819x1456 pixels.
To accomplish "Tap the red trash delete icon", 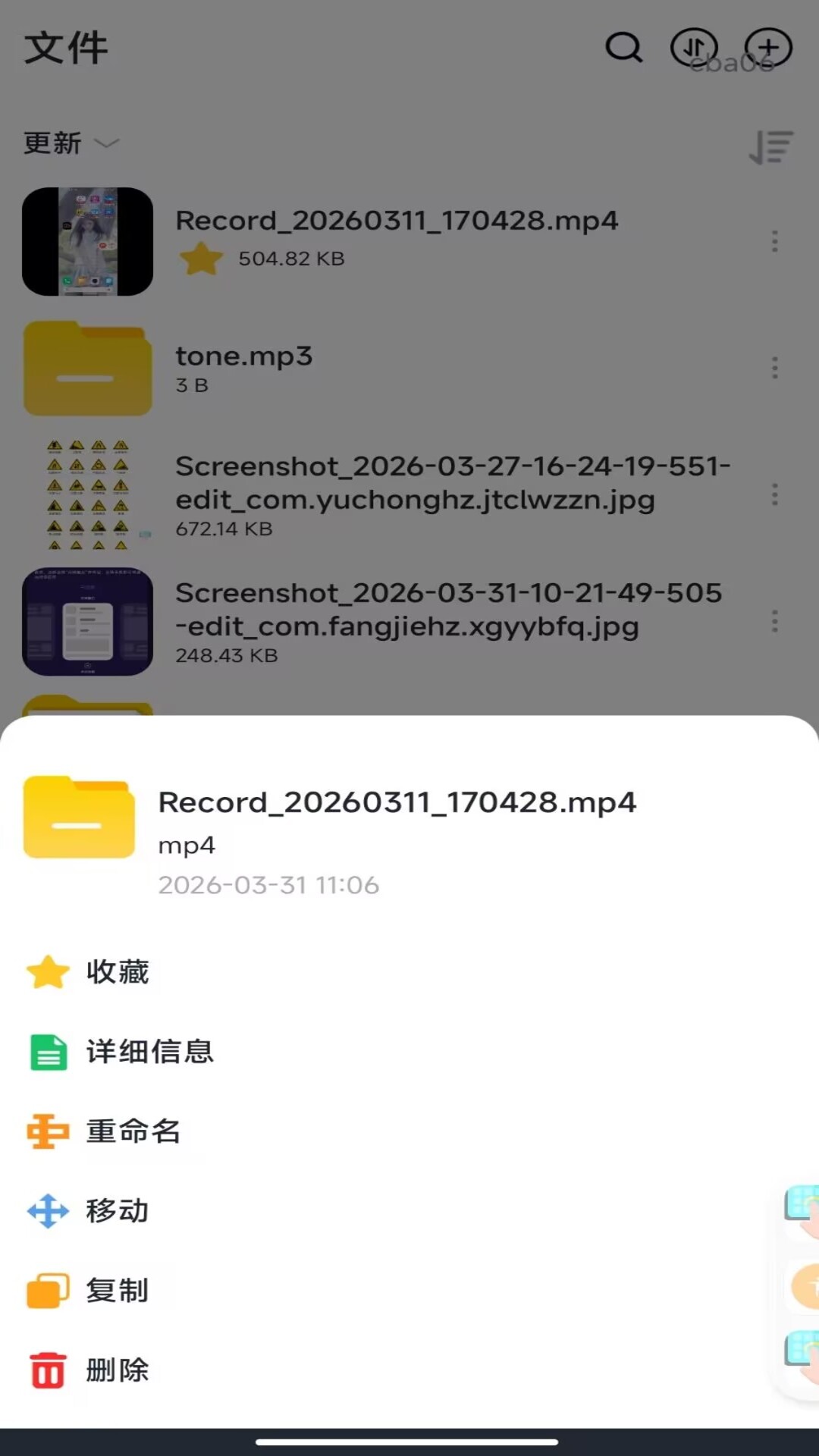I will (x=47, y=1370).
